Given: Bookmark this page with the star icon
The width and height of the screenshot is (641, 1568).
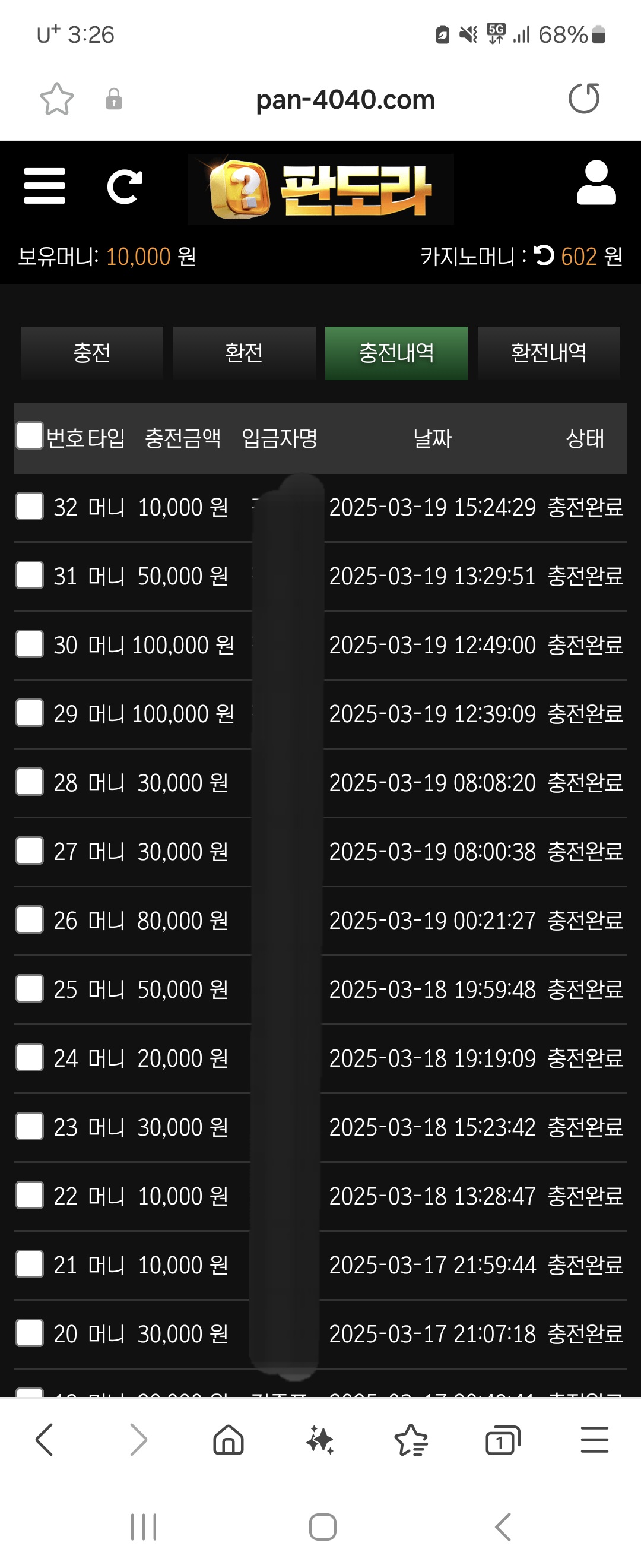Looking at the screenshot, I should [x=56, y=99].
